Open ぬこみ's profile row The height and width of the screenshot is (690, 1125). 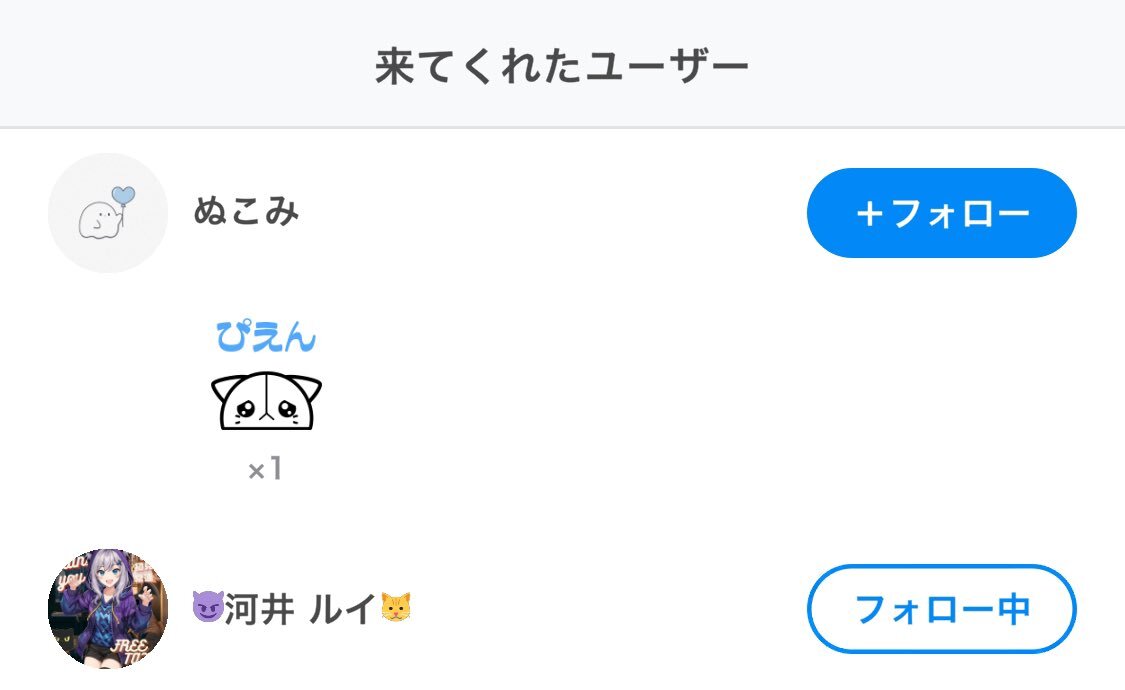pyautogui.click(x=562, y=213)
